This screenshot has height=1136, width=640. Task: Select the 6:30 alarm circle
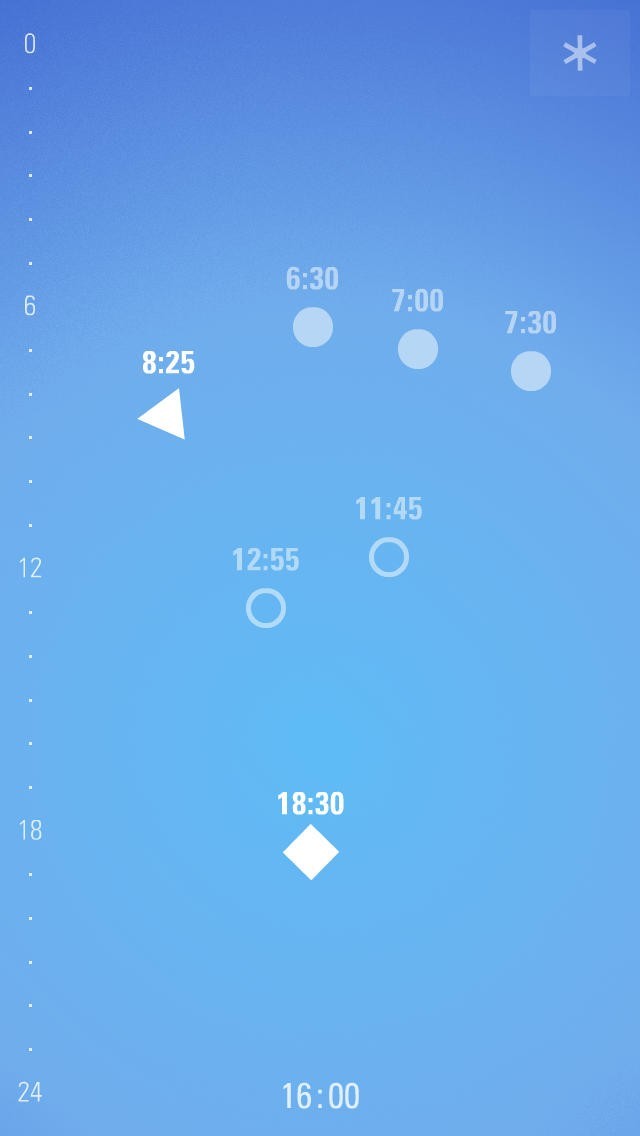(313, 327)
